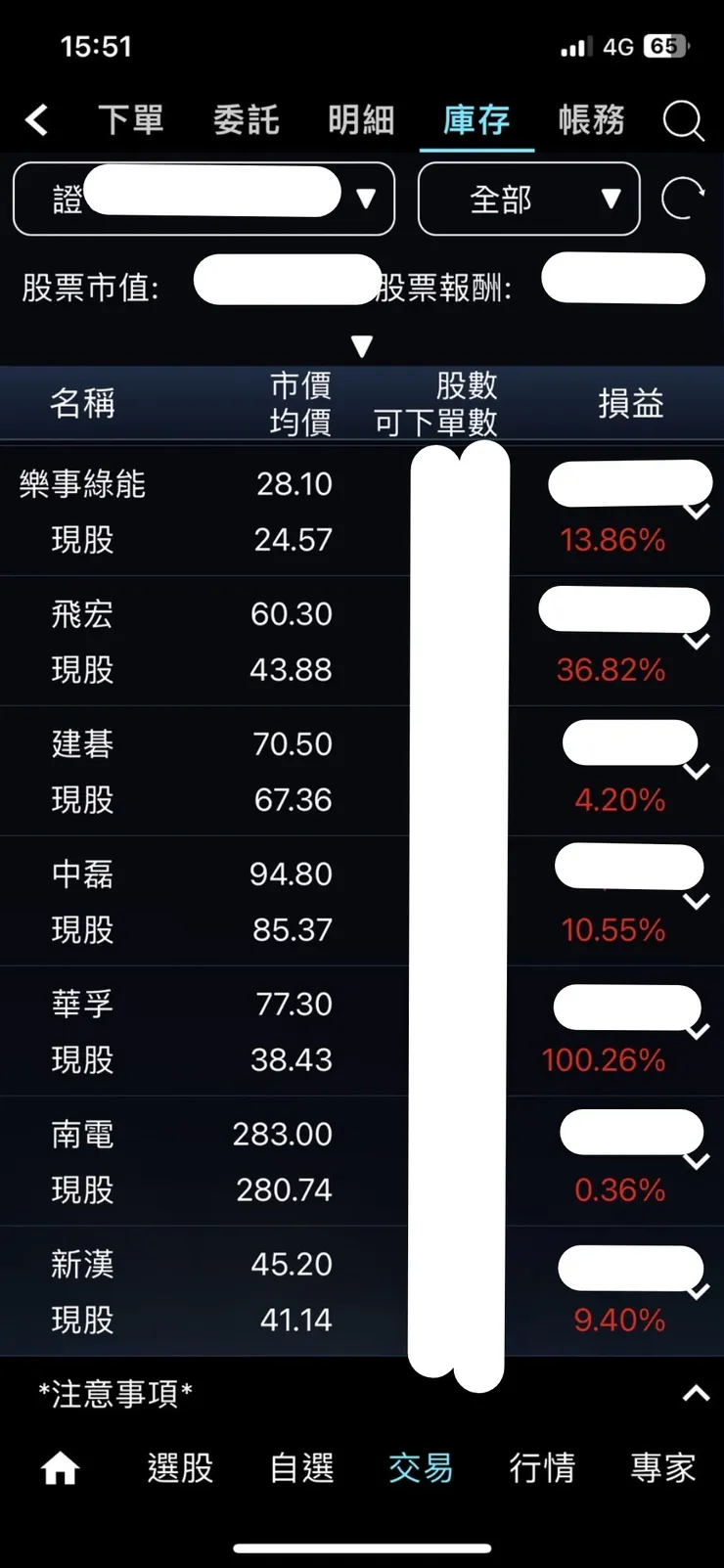Image resolution: width=724 pixels, height=1568 pixels.
Task: Select the 交易 trading menu item
Action: pyautogui.click(x=421, y=1467)
